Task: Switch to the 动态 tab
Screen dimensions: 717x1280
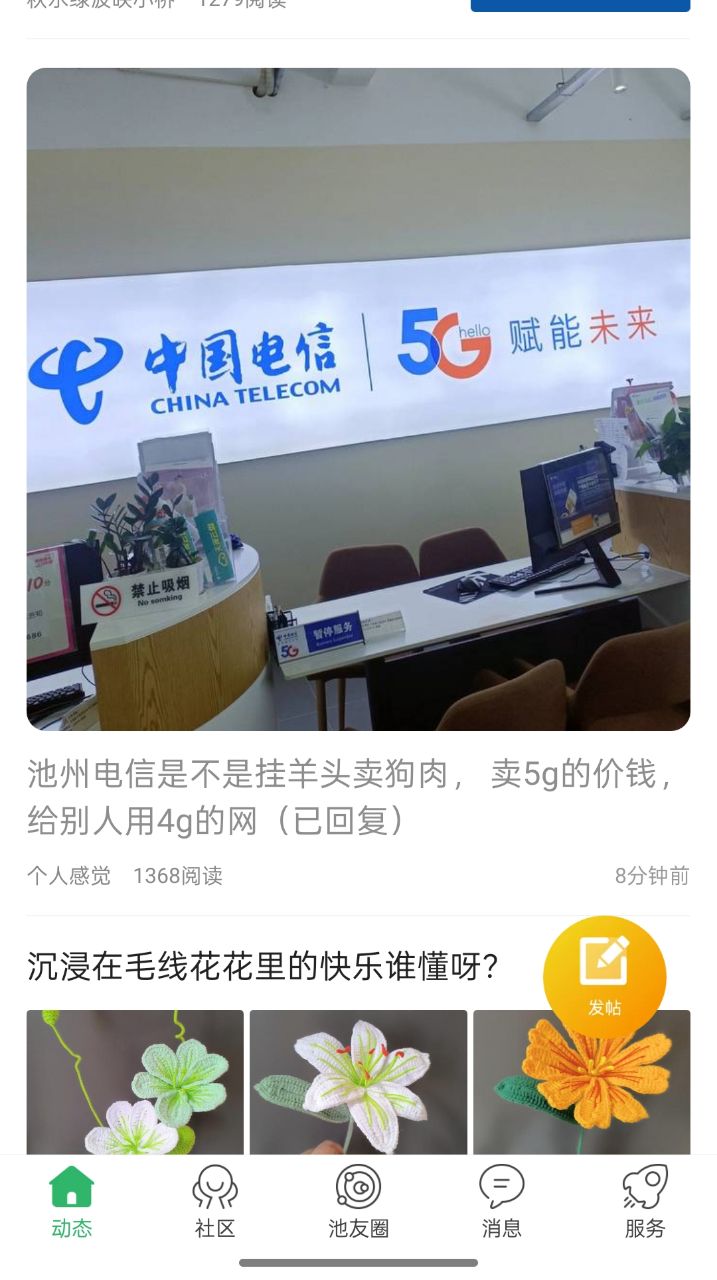Action: pyautogui.click(x=71, y=1202)
